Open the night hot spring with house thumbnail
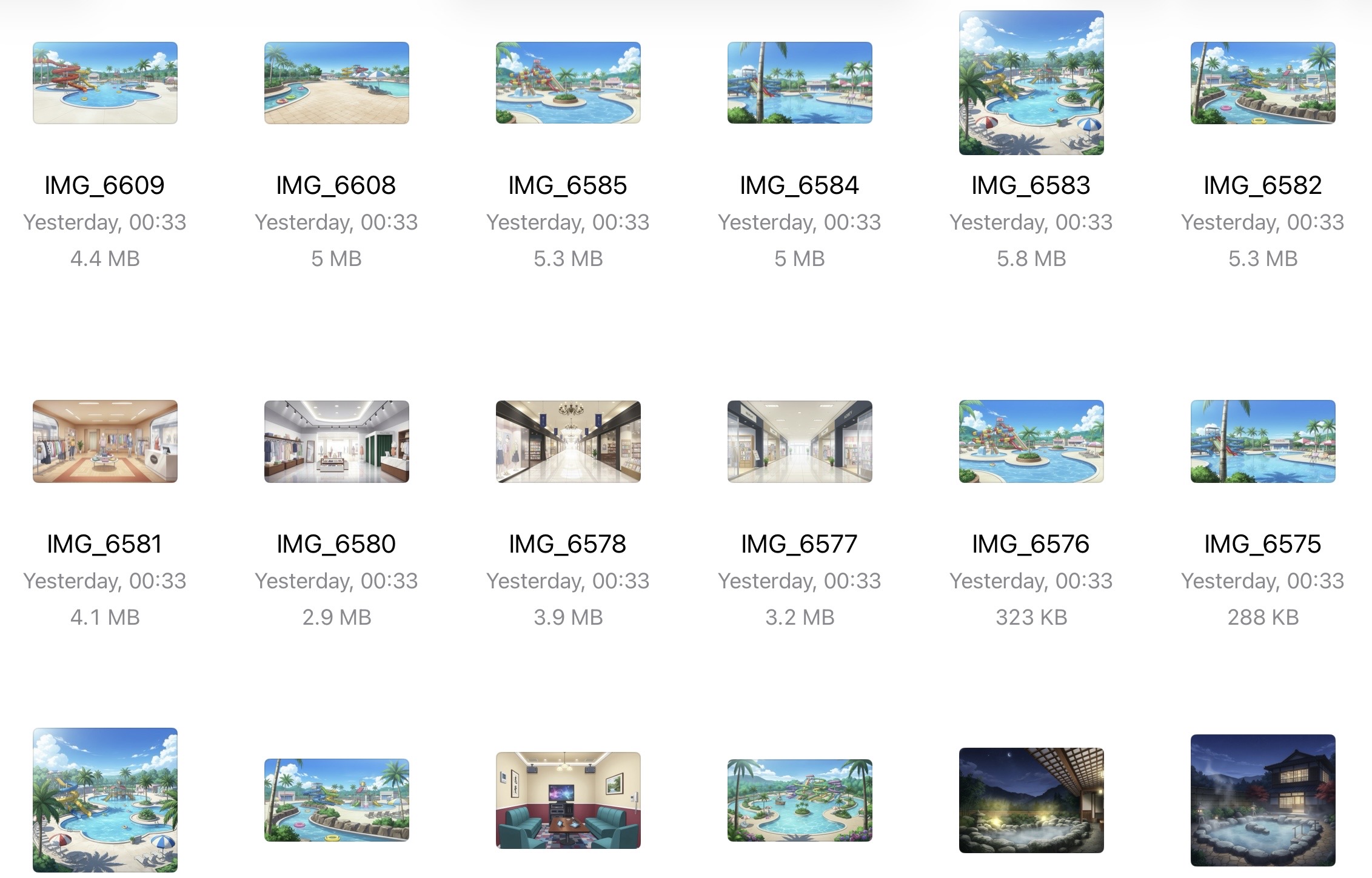Image resolution: width=1372 pixels, height=878 pixels. coord(1263,800)
